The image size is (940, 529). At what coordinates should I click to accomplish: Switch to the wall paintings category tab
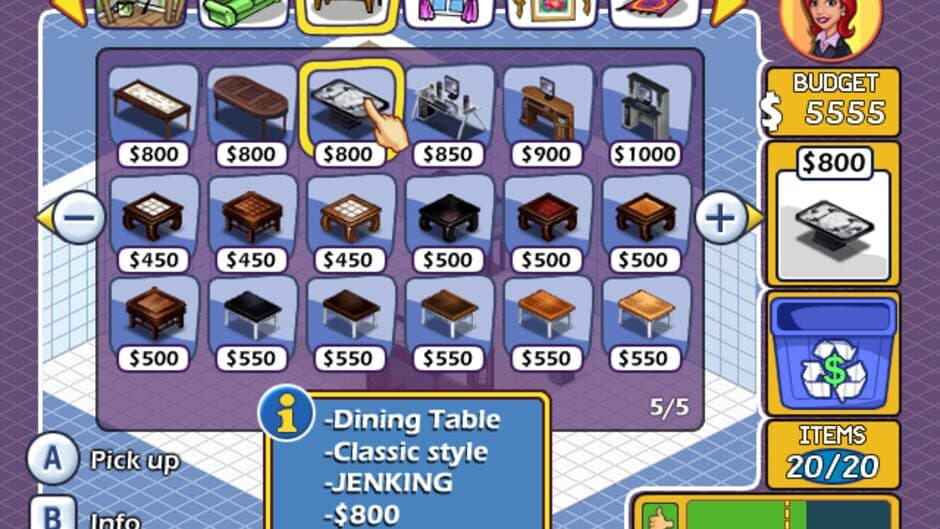click(546, 10)
